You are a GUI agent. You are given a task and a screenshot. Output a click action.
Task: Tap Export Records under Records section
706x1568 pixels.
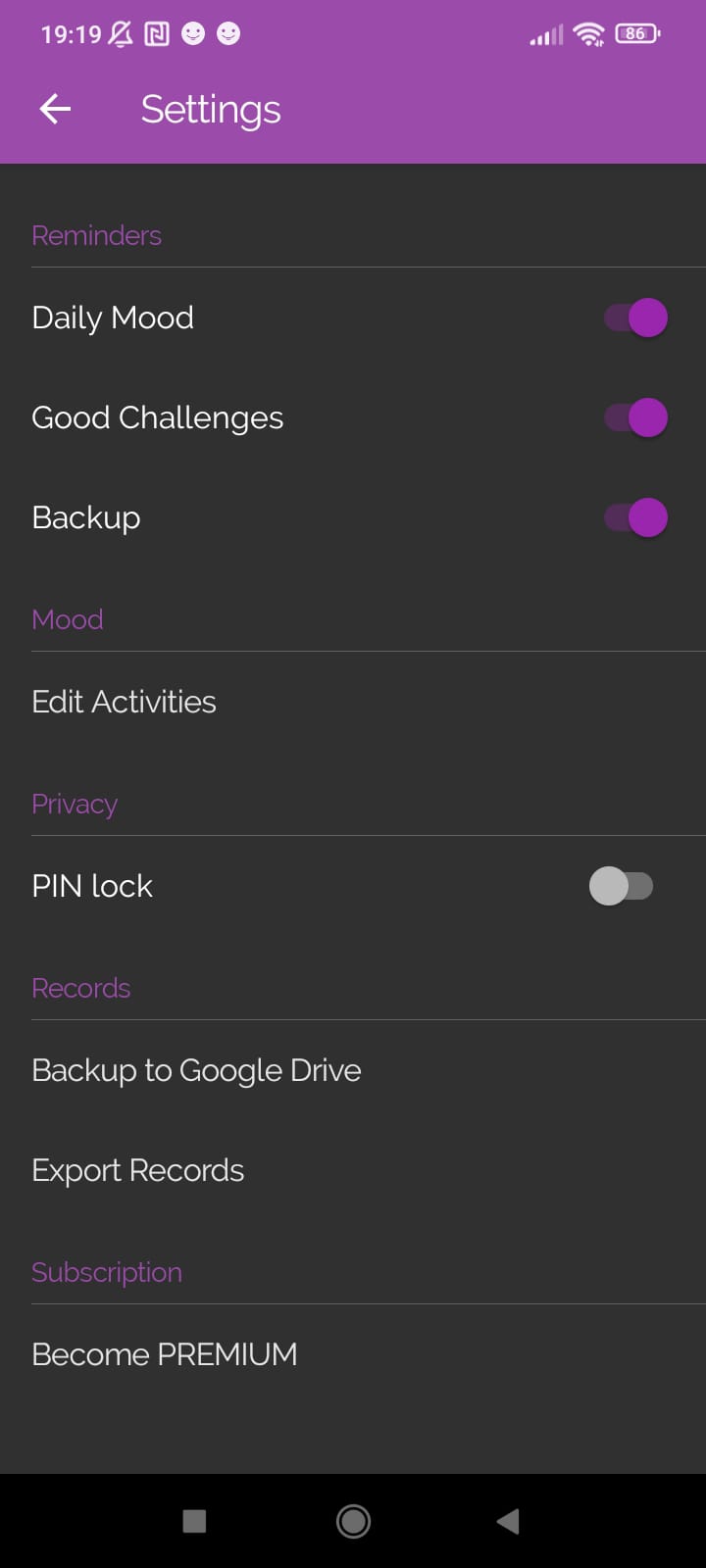137,1169
